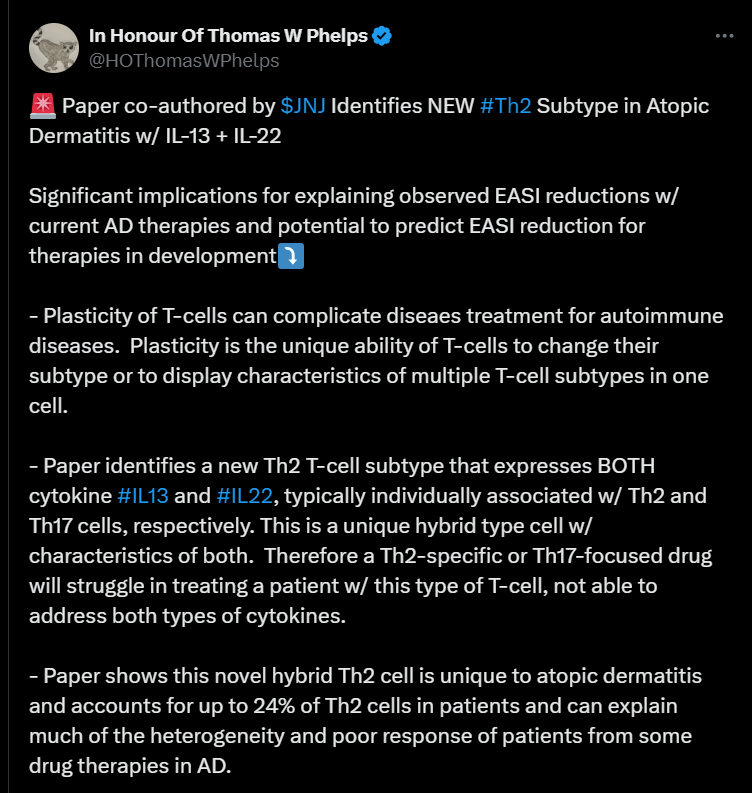Open the post's three-dot overflow menu

pos(725,35)
